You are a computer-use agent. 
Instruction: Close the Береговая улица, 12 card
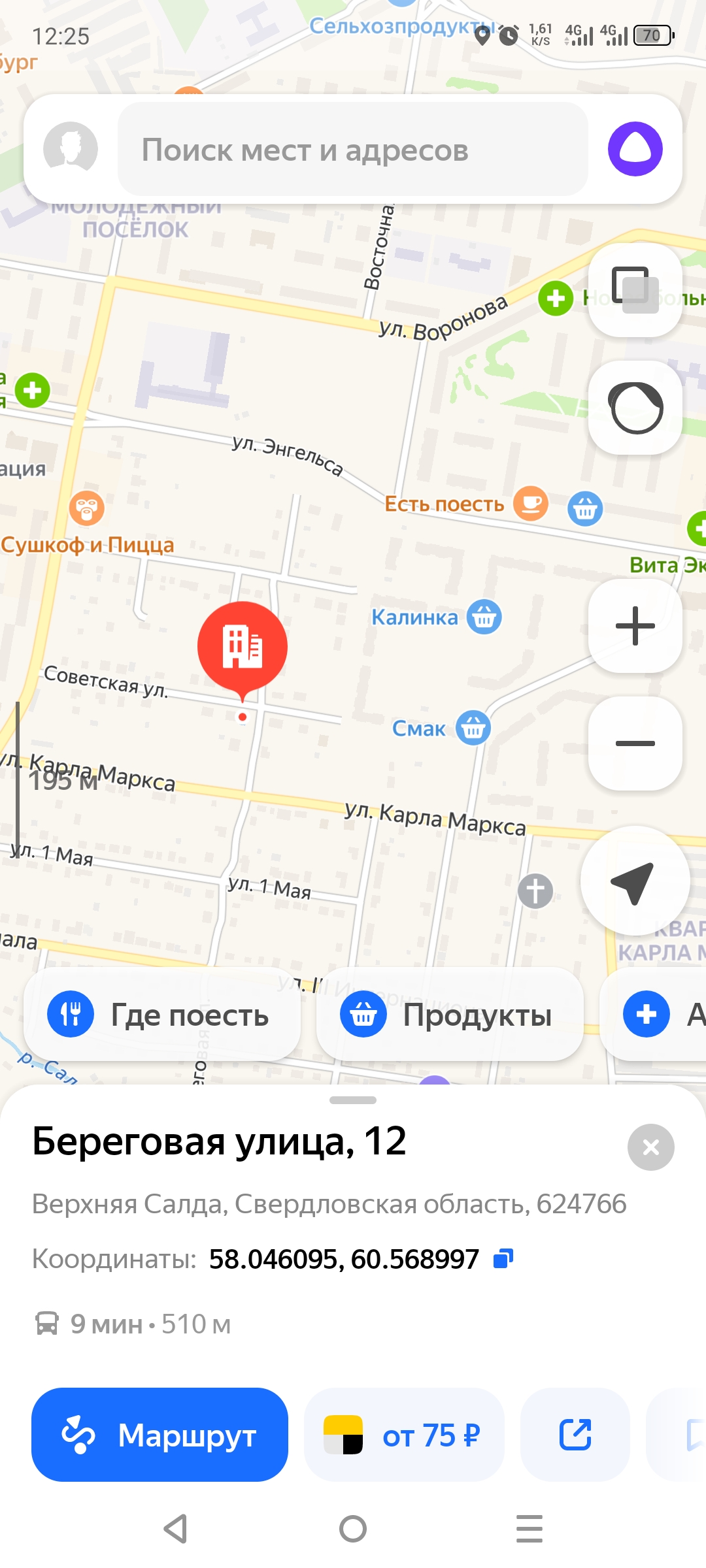650,1147
